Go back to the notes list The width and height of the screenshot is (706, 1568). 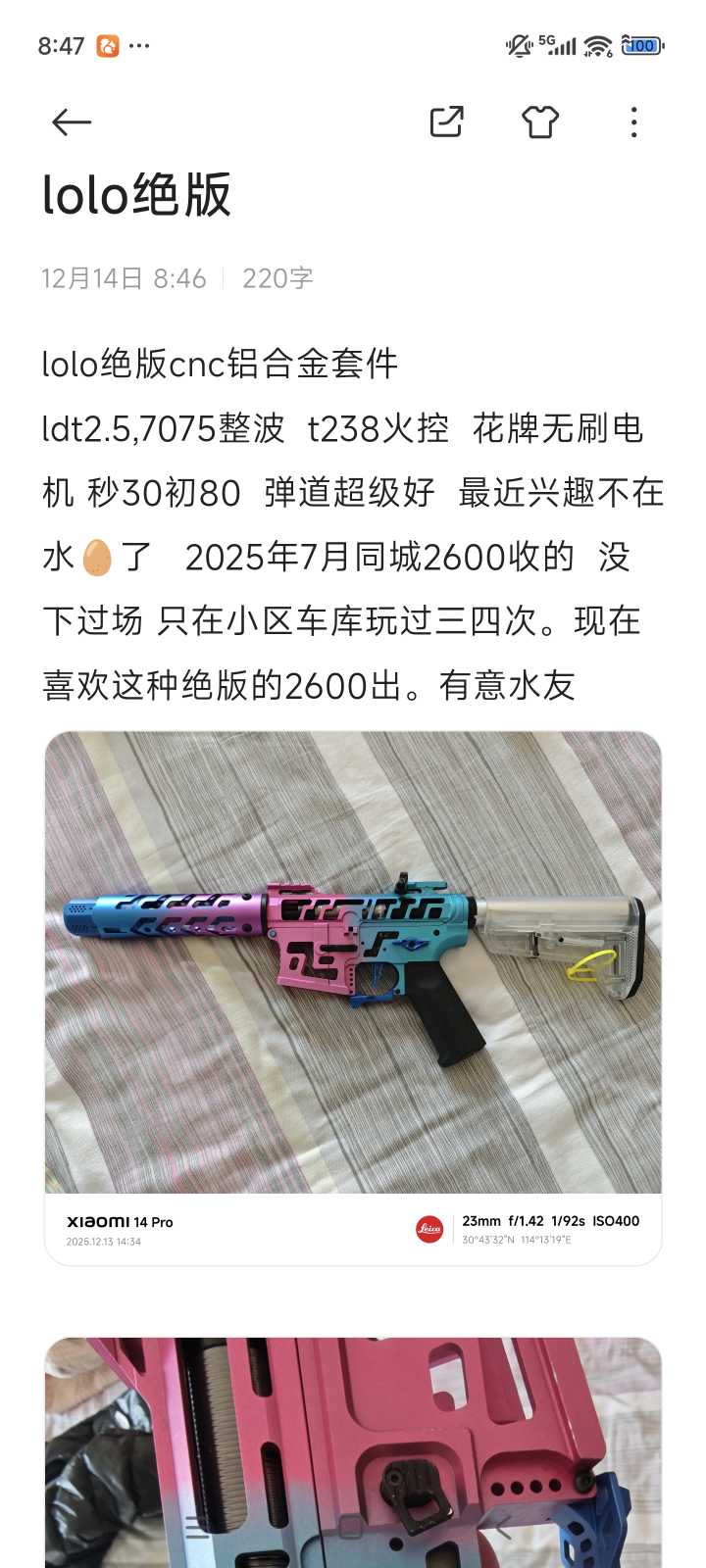click(x=72, y=122)
